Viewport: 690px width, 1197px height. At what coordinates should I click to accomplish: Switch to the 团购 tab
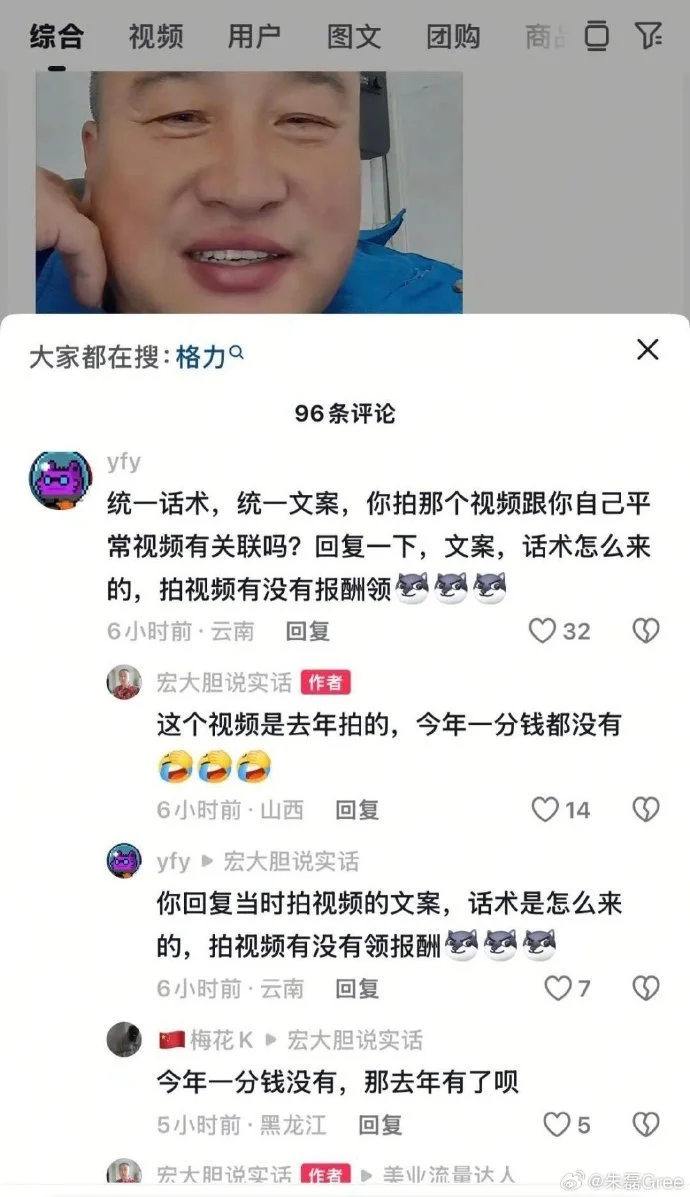click(x=453, y=37)
